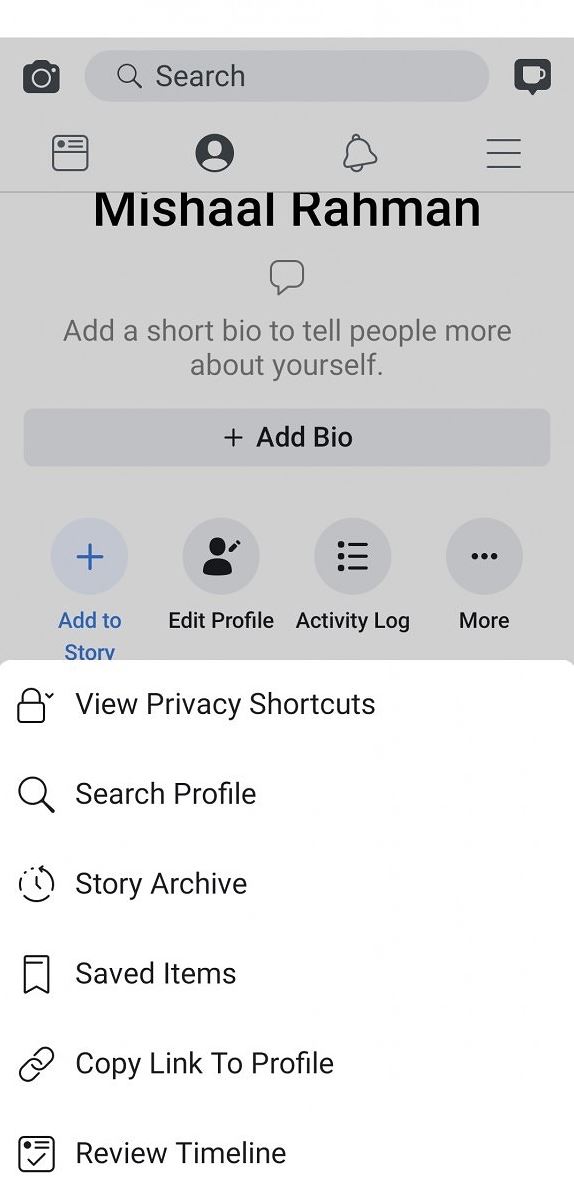Switch to the news feed tab
Viewport: 574px width, 1198px height.
pyautogui.click(x=70, y=153)
